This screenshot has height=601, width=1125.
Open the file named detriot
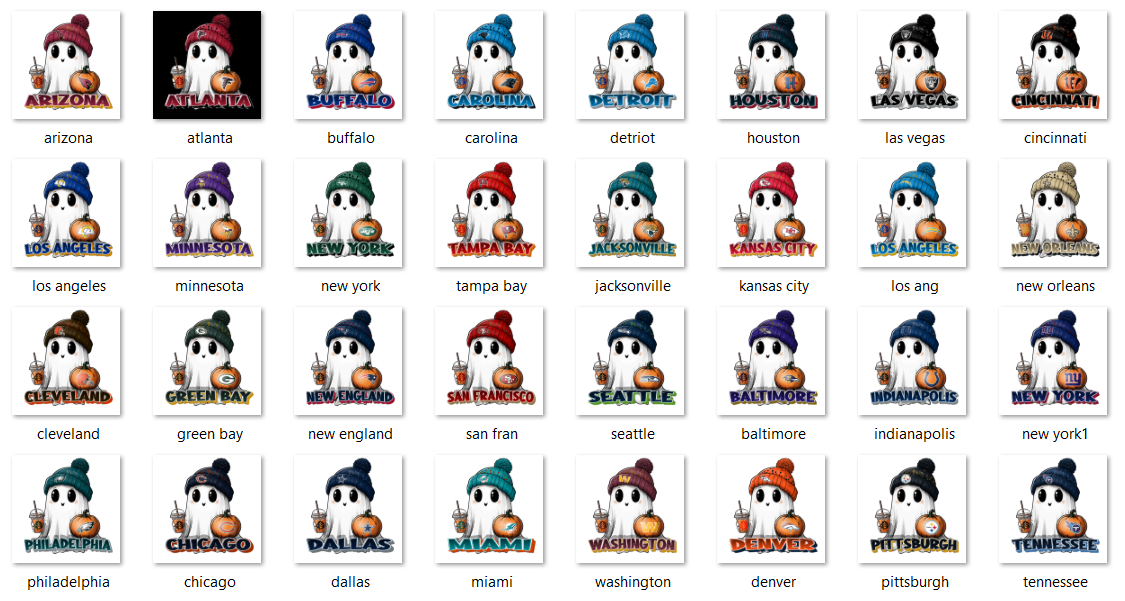tap(631, 65)
